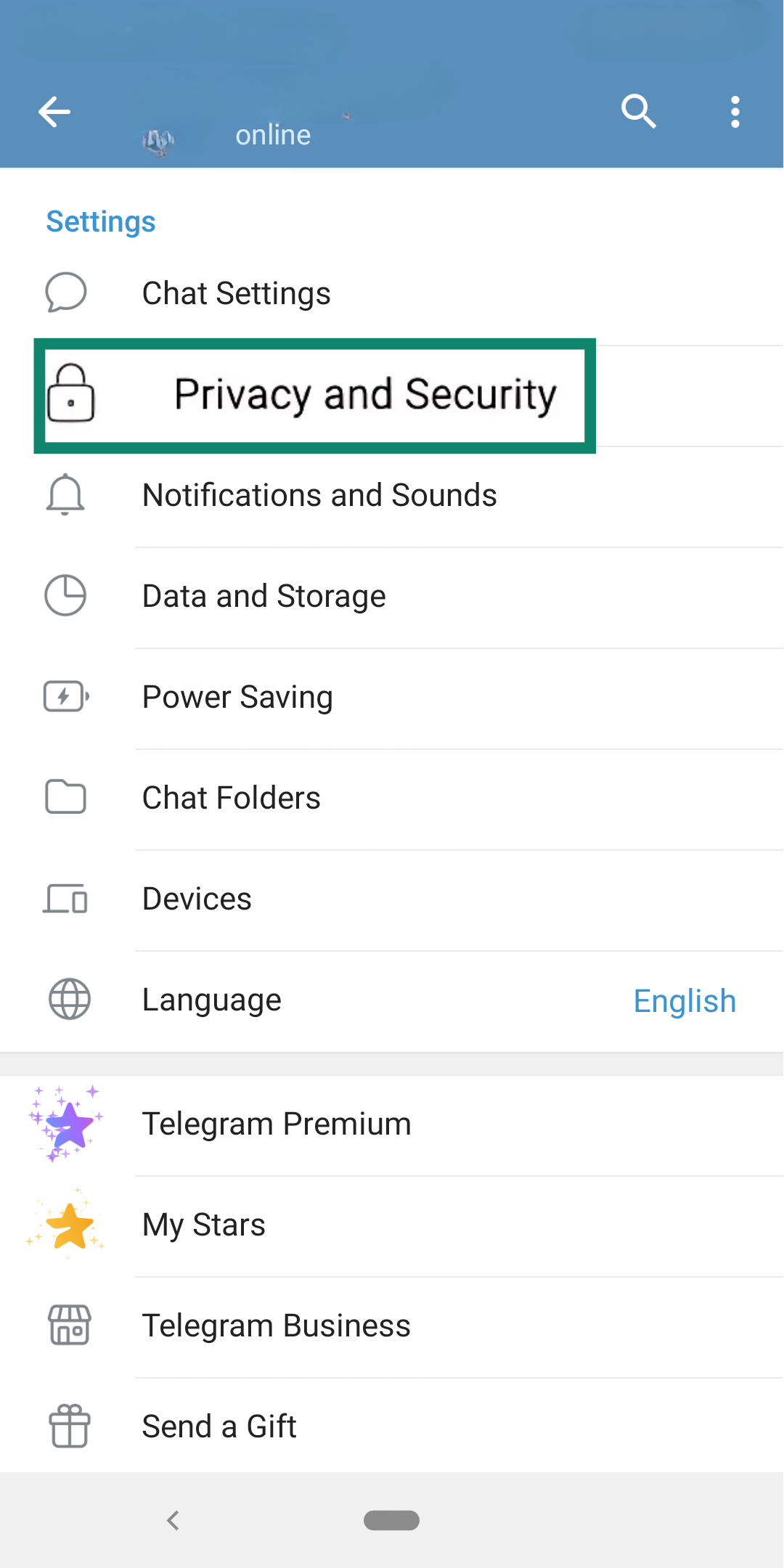The height and width of the screenshot is (1568, 784).
Task: Click the Chat Settings speech bubble icon
Action: point(65,294)
